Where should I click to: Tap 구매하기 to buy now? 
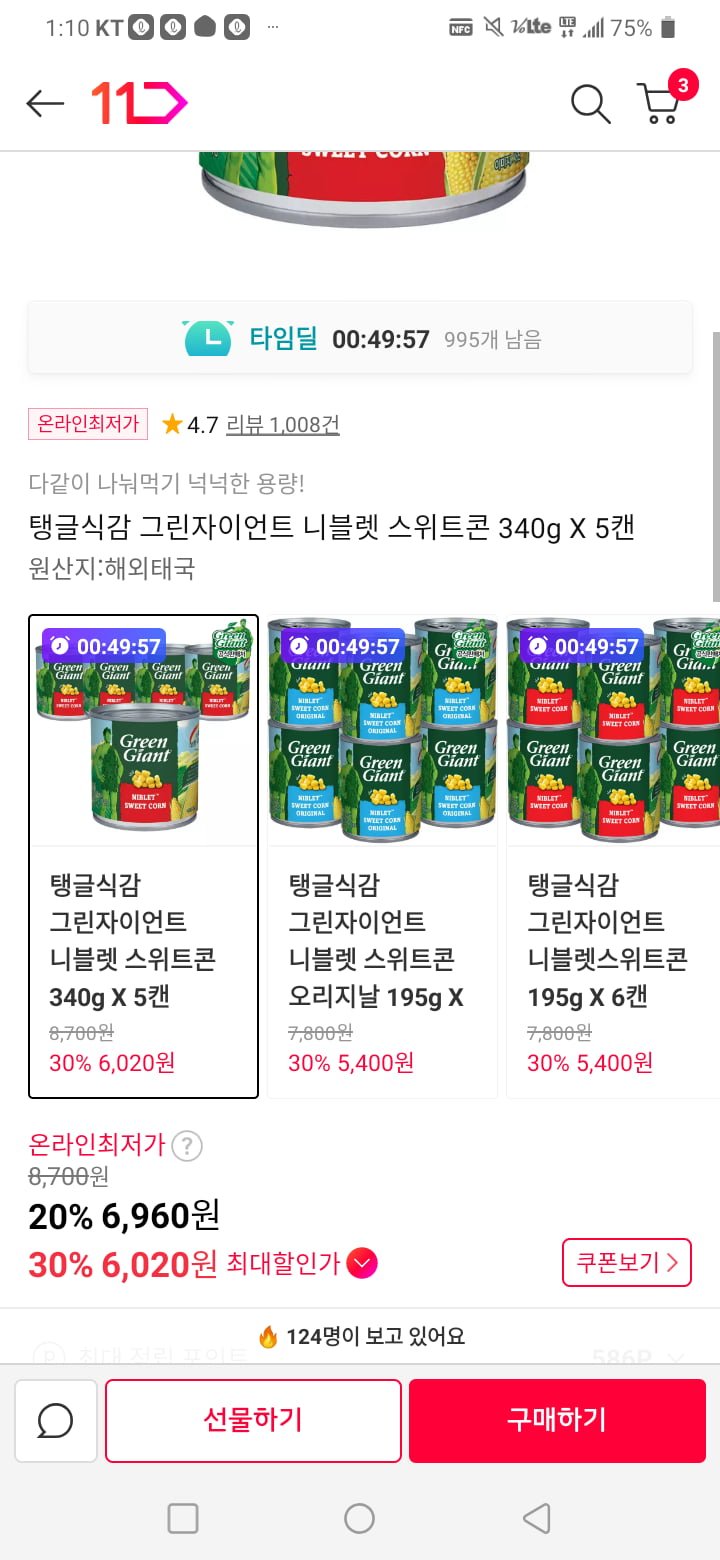[x=557, y=1420]
